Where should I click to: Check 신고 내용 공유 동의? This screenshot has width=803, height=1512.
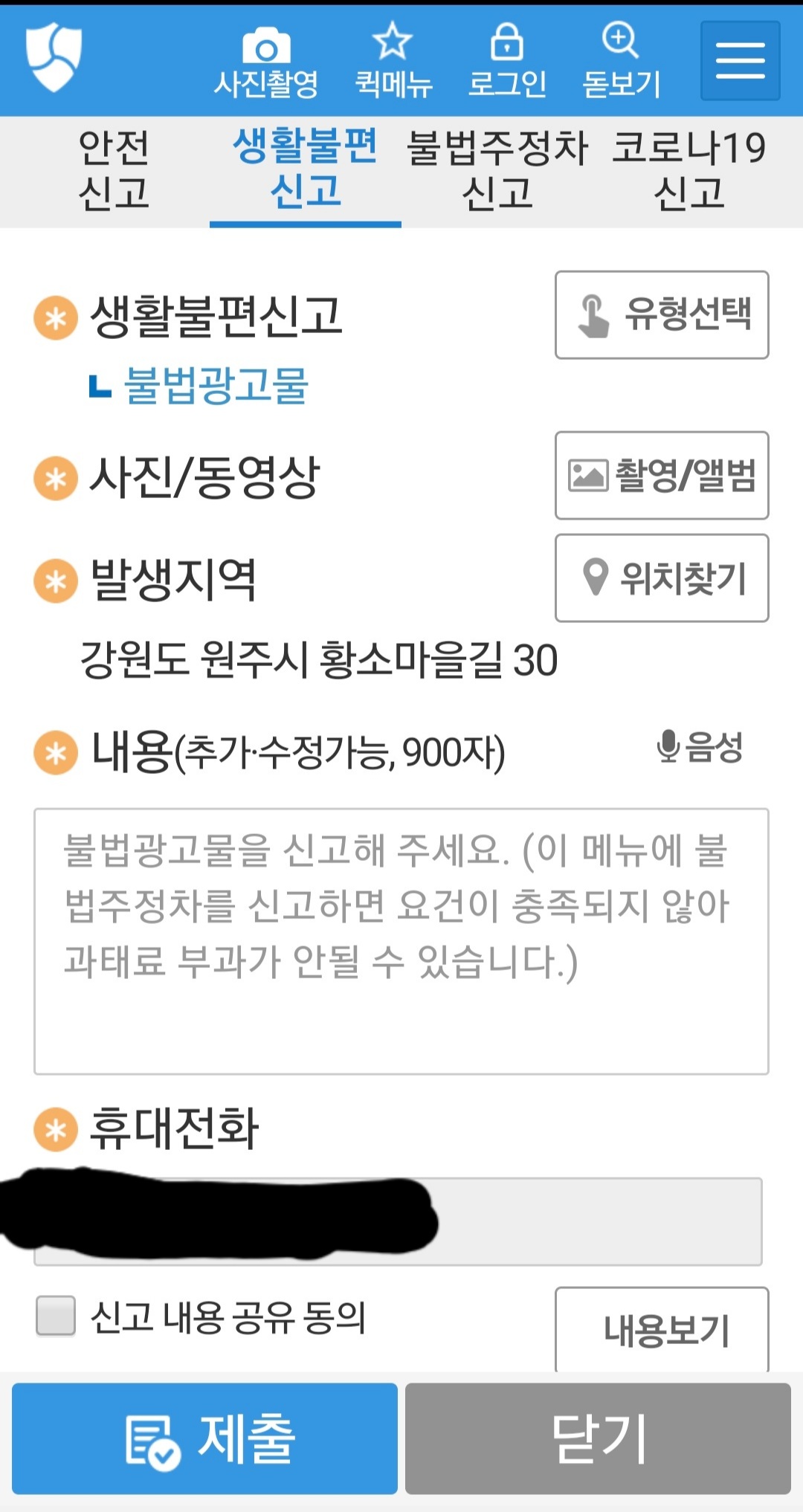point(56,1316)
